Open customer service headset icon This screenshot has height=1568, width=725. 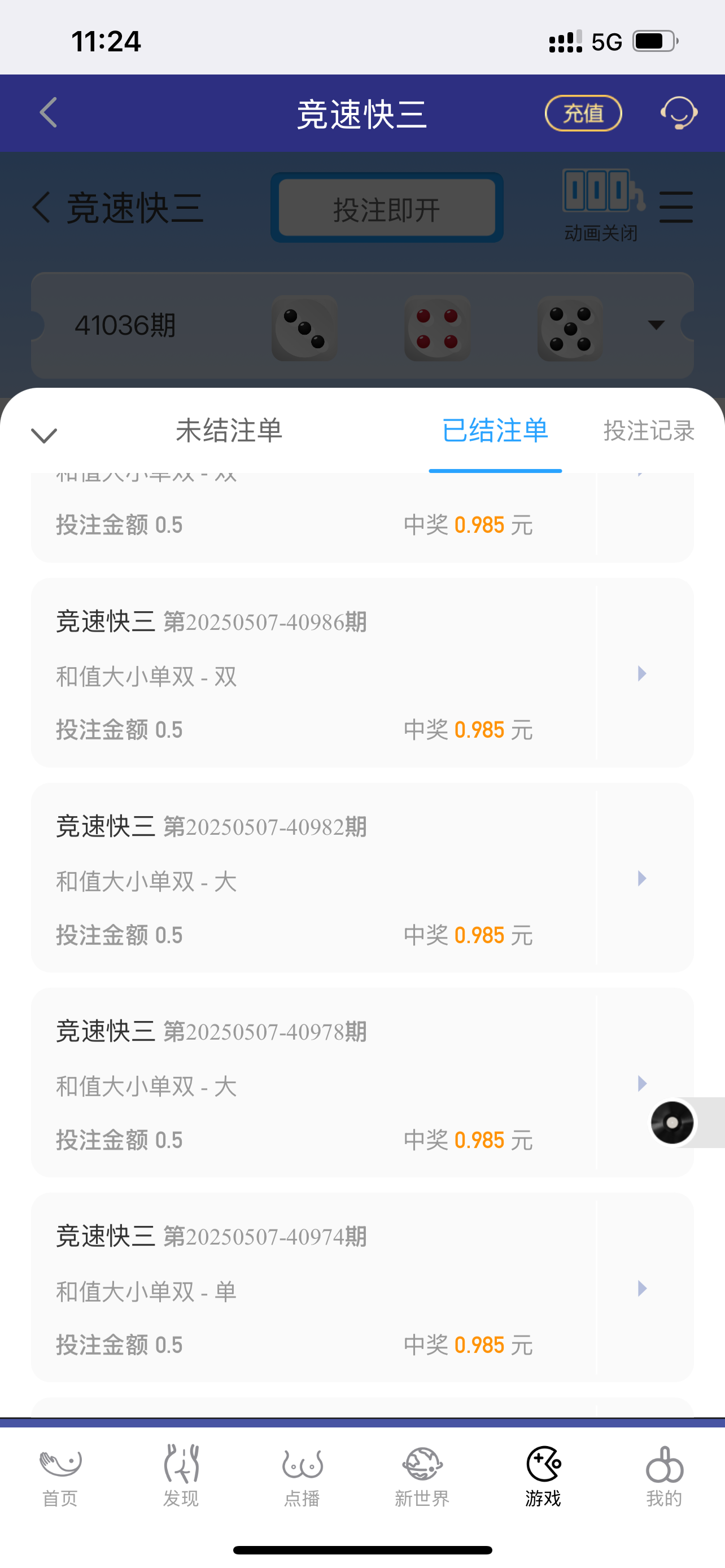pyautogui.click(x=678, y=113)
